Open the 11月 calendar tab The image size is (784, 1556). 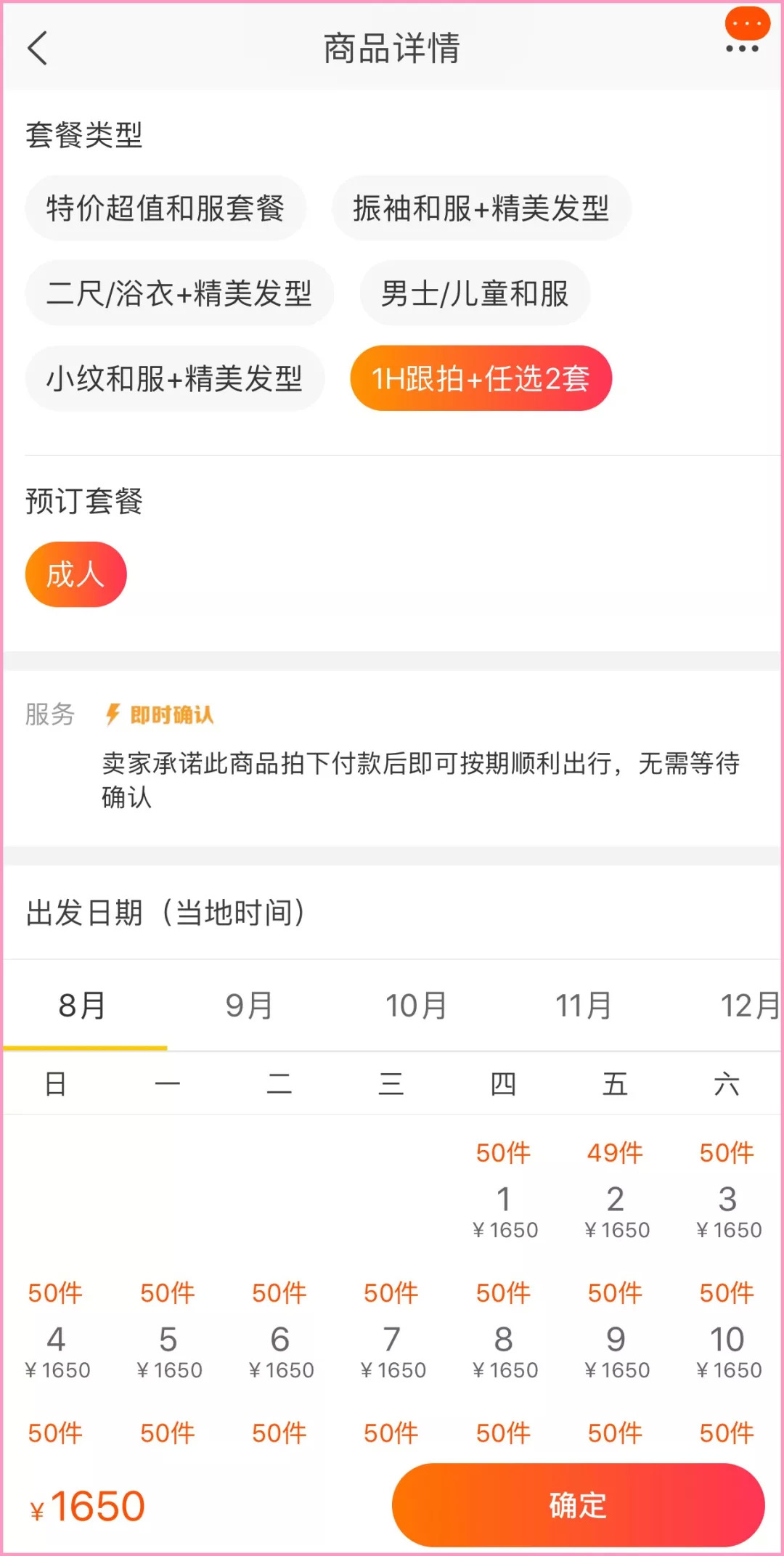[x=583, y=1006]
